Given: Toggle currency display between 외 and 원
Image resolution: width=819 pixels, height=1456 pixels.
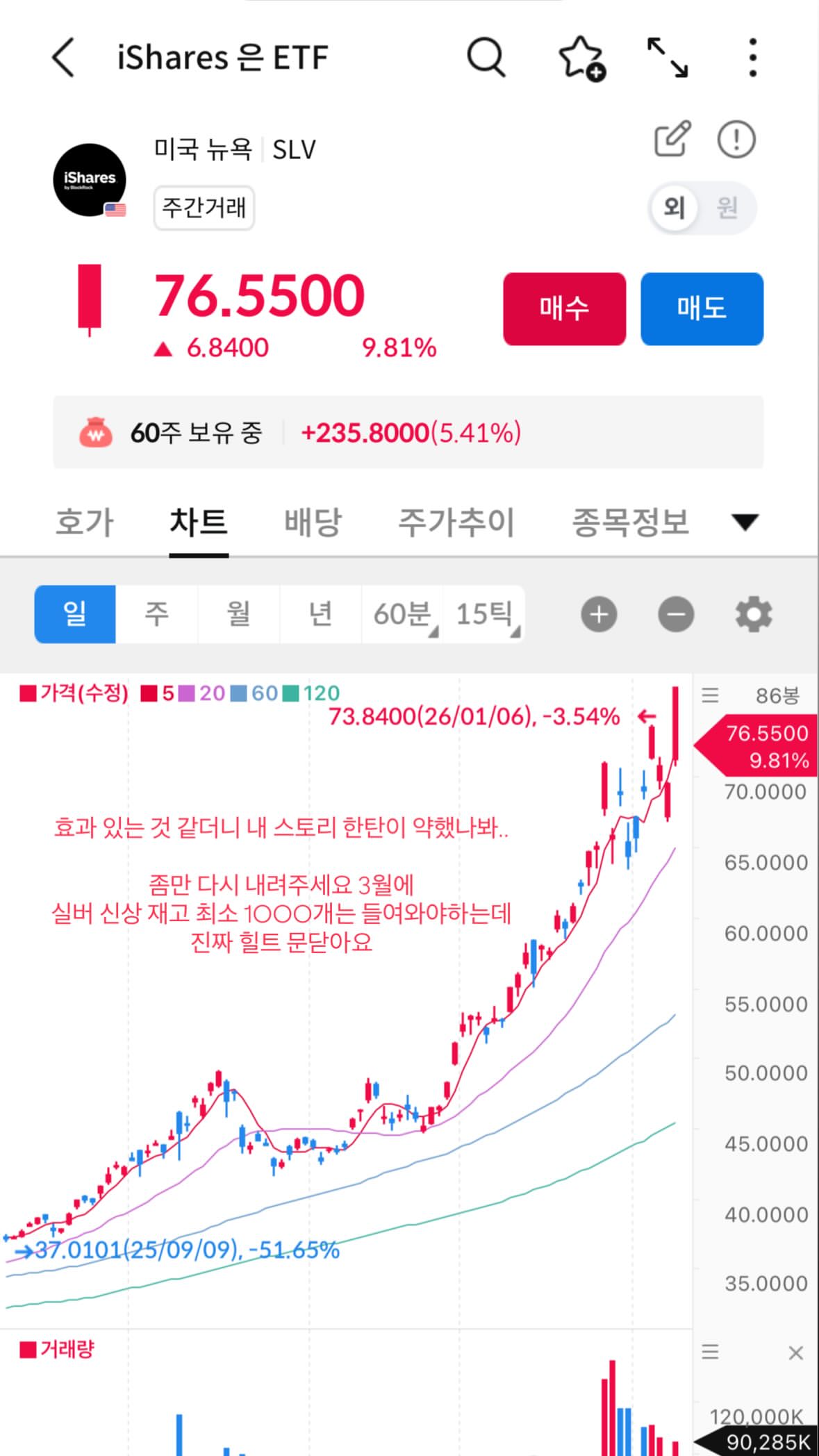Looking at the screenshot, I should click(701, 207).
